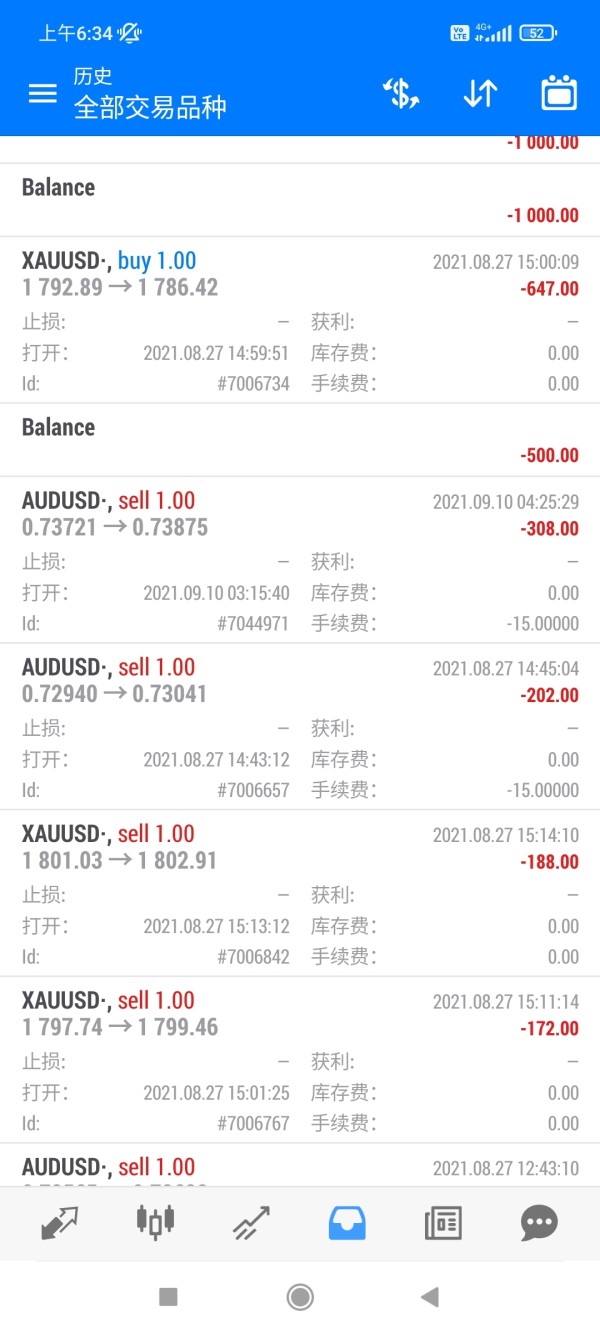Switch to the Chart candlestick tab
The image size is (600, 1333).
pyautogui.click(x=155, y=1222)
